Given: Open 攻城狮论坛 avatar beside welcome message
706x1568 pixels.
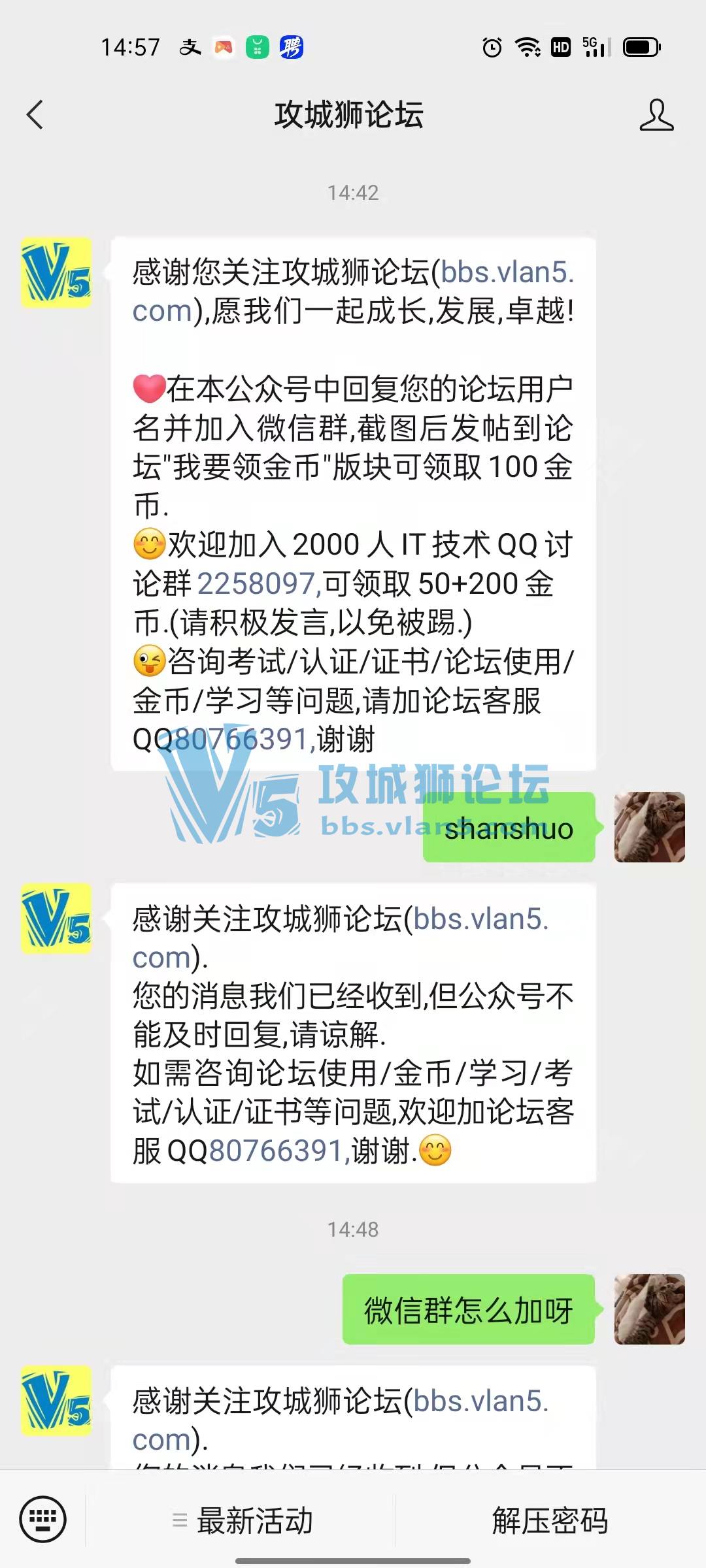Looking at the screenshot, I should pos(56,272).
